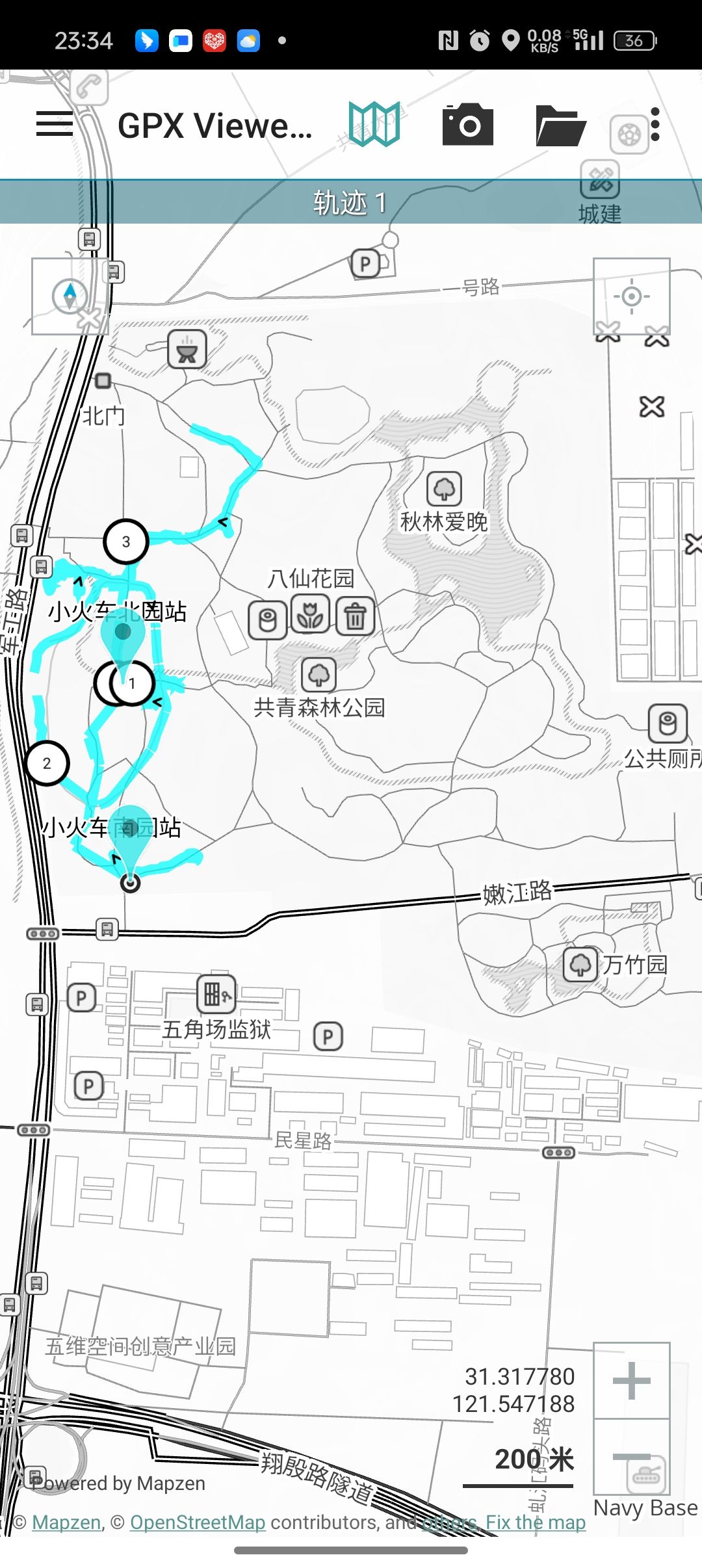Image resolution: width=702 pixels, height=1568 pixels.
Task: Open the navigation drawer menu
Action: click(55, 124)
